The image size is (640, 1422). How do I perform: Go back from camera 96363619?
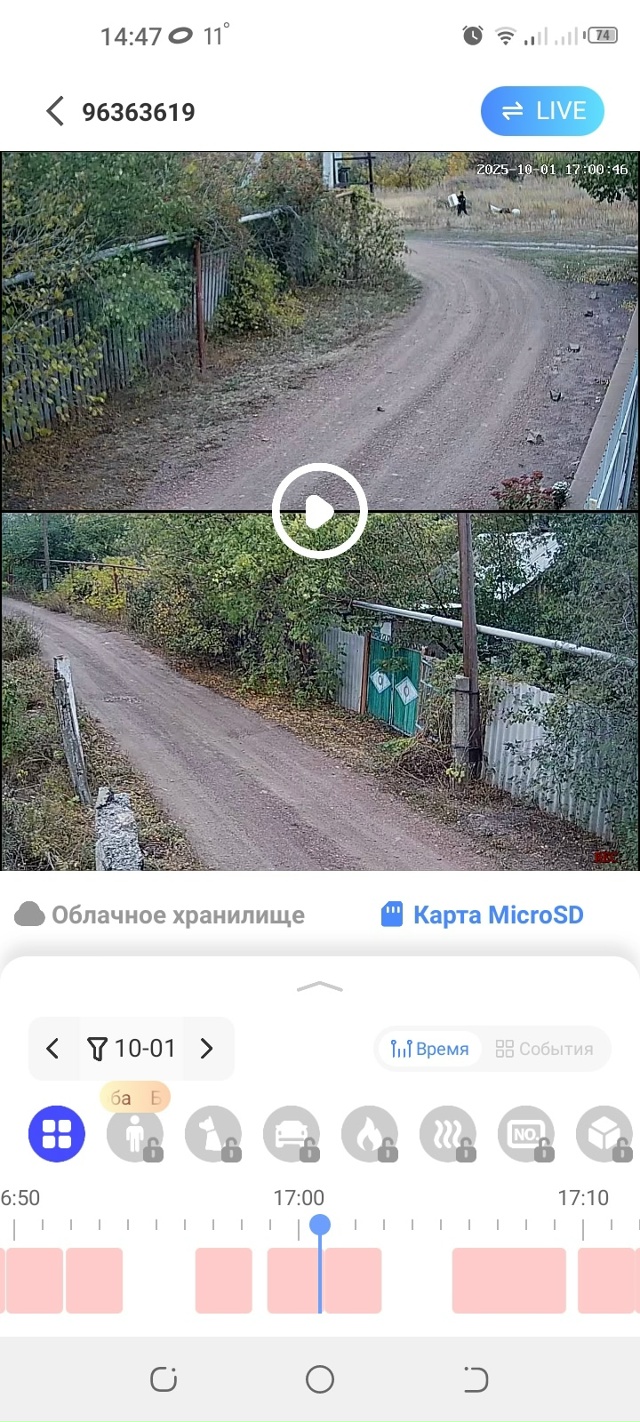pyautogui.click(x=55, y=111)
